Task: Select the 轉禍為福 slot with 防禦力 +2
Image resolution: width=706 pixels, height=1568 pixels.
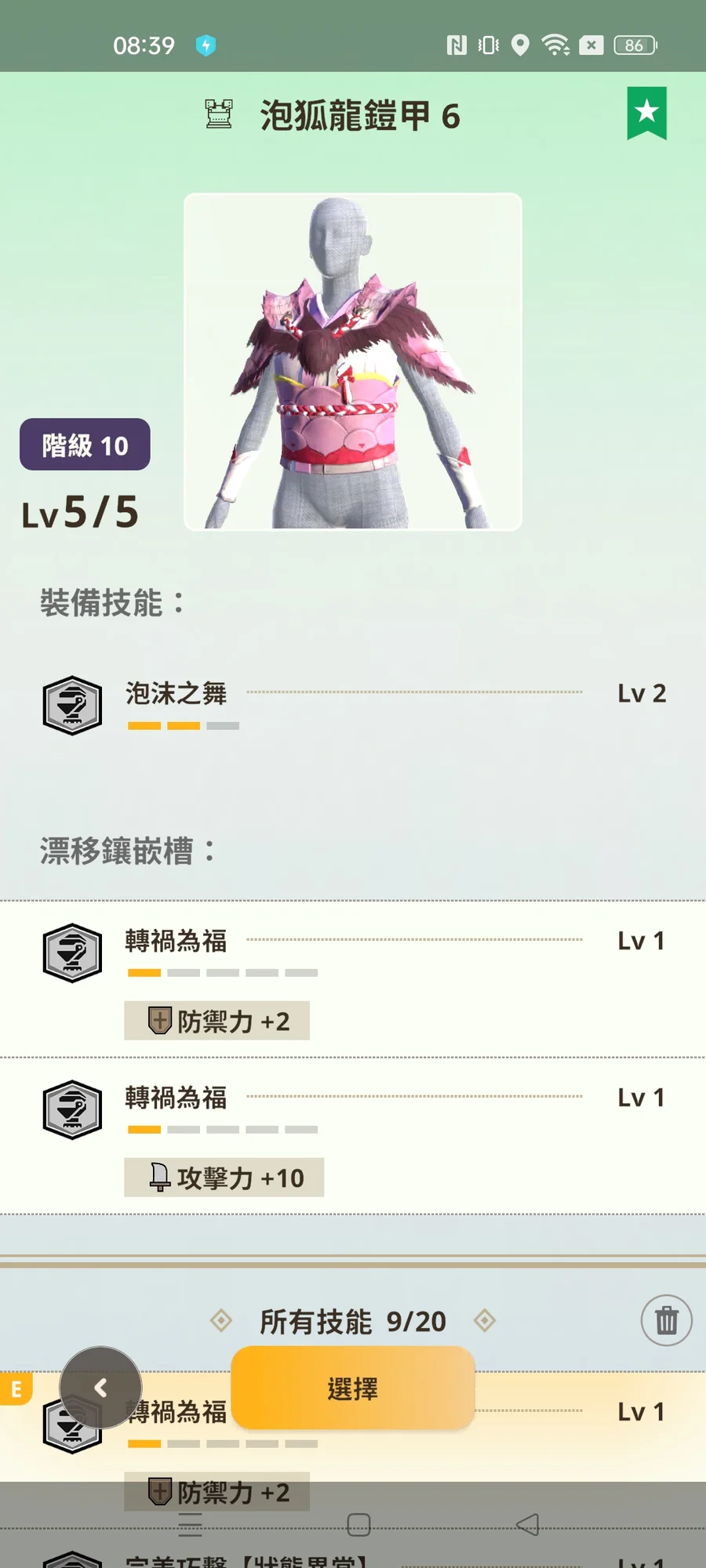Action: pos(353,978)
